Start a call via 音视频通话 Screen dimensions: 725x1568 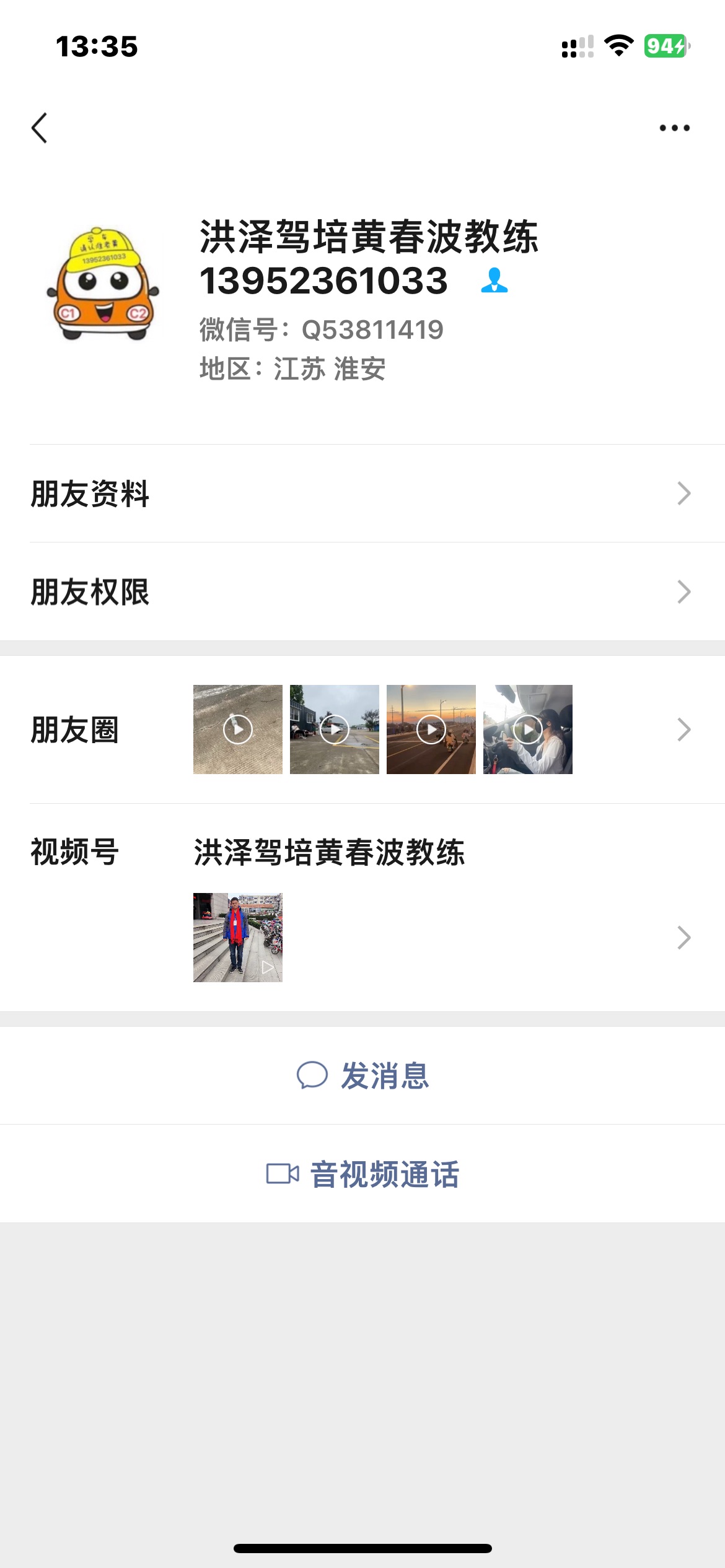pos(362,1174)
